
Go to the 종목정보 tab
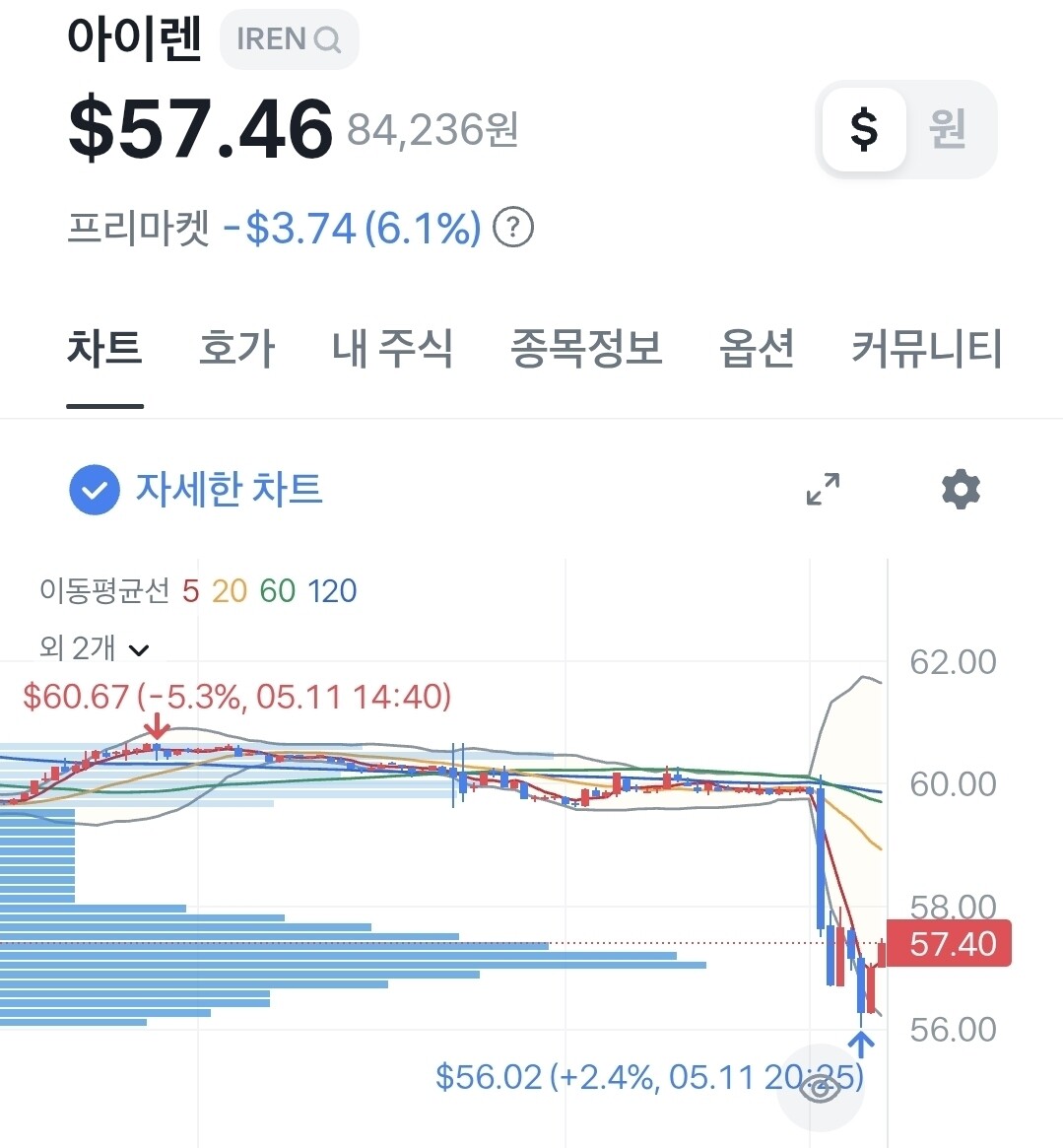586,349
